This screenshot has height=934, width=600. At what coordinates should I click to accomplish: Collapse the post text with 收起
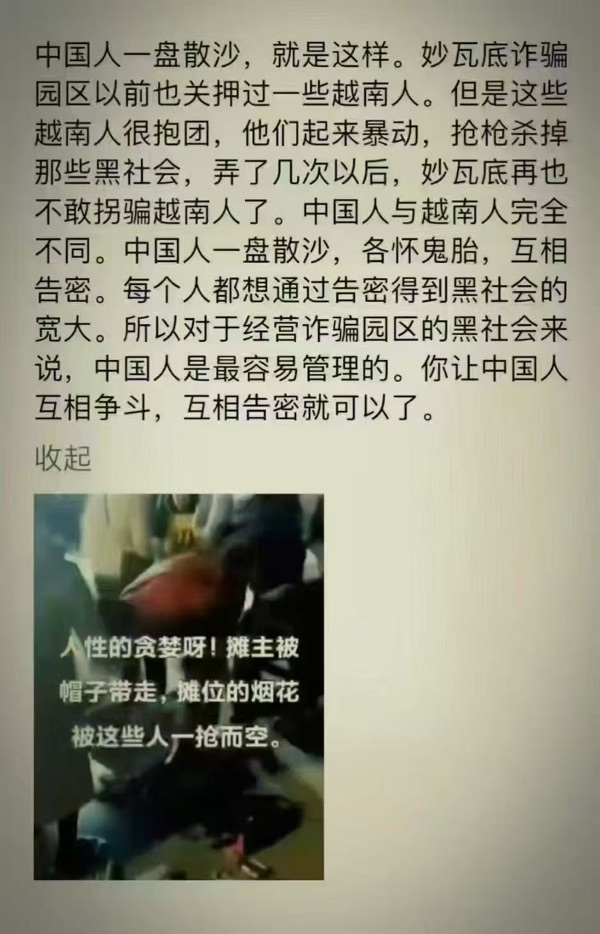[63, 459]
